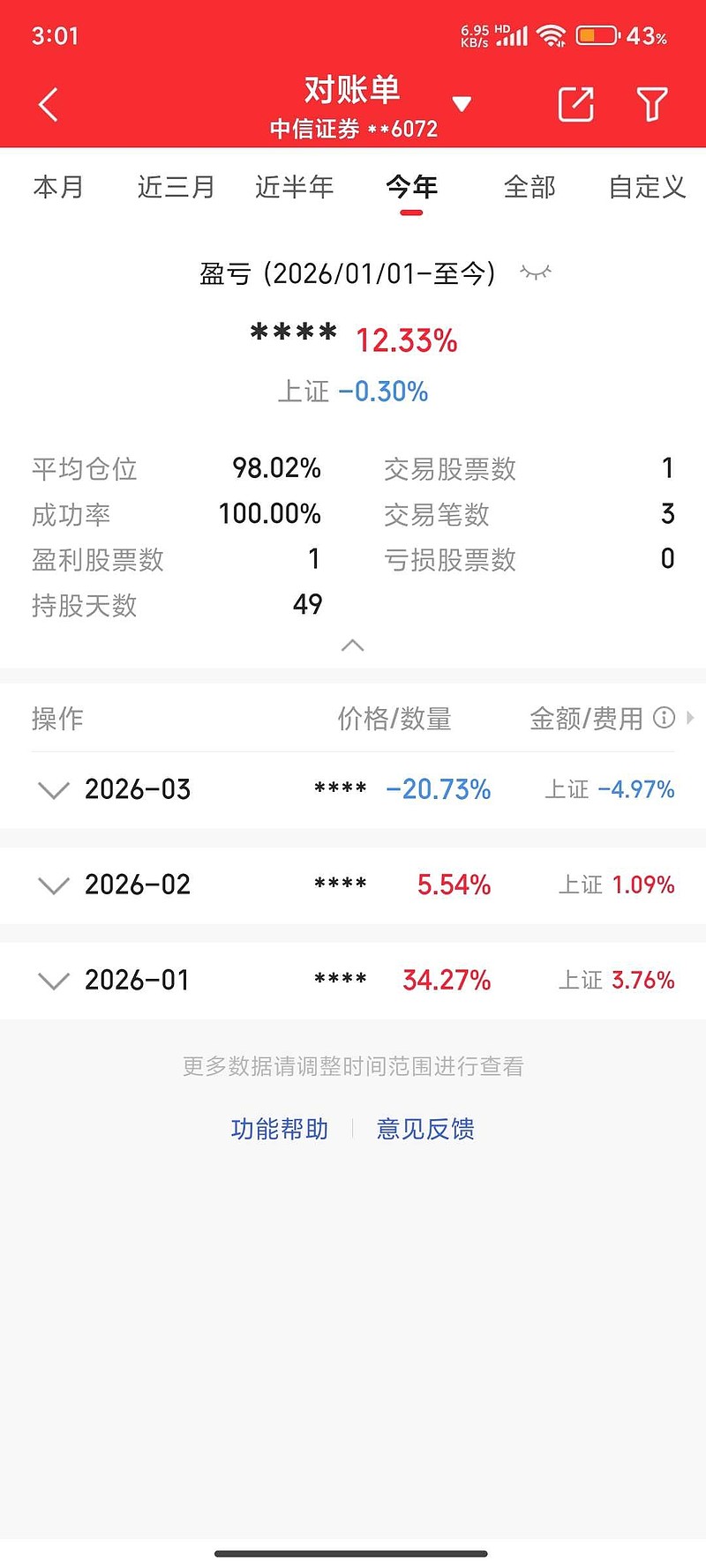706x1568 pixels.
Task: Expand the 2026-03 monthly record
Action: 53,790
